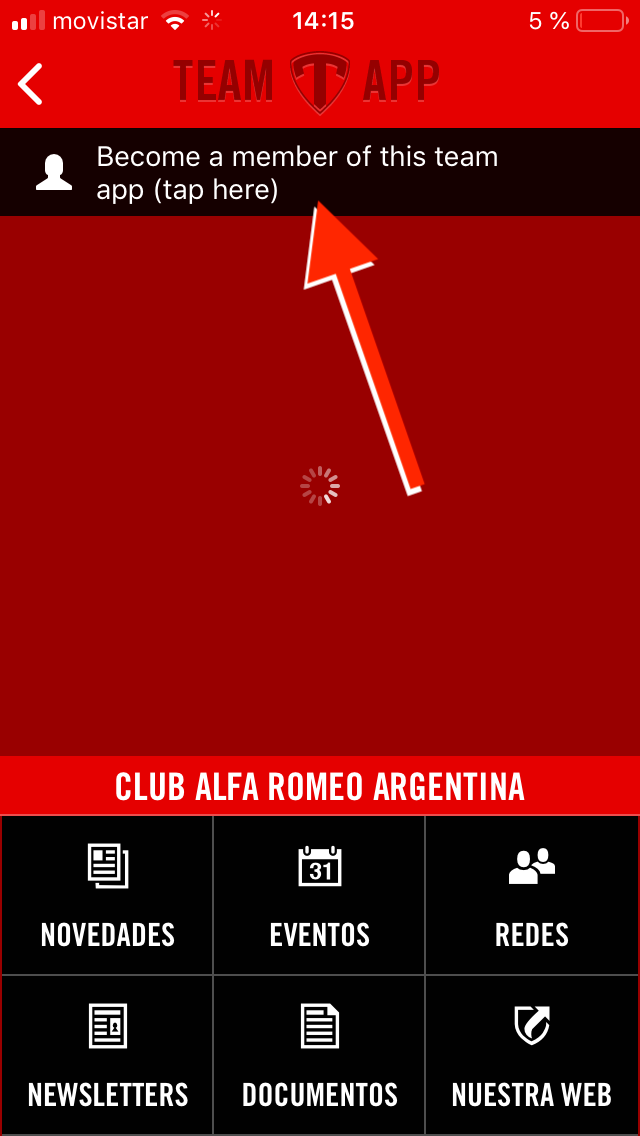This screenshot has width=640, height=1136.
Task: Tap the become a member banner
Action: click(296, 172)
